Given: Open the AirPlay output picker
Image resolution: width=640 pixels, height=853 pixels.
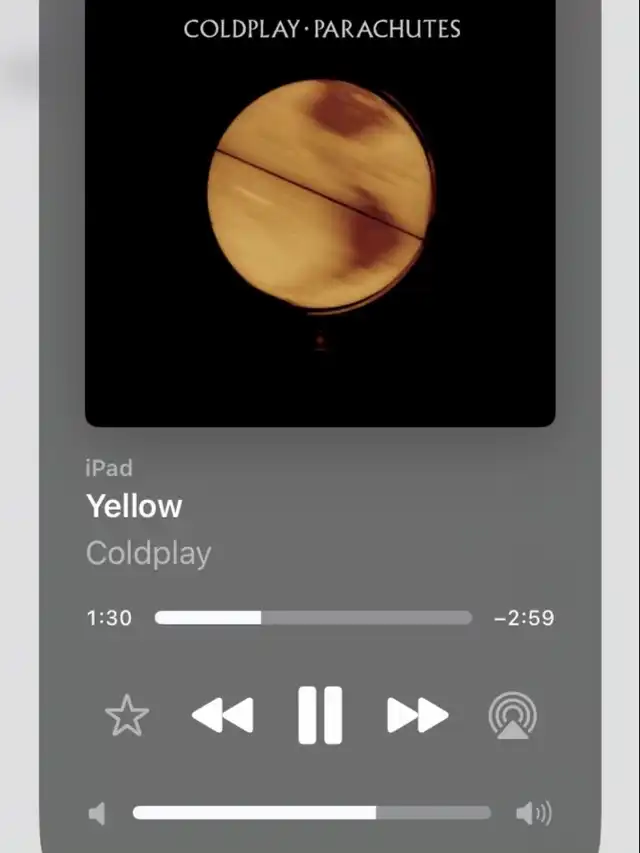Looking at the screenshot, I should click(x=512, y=716).
